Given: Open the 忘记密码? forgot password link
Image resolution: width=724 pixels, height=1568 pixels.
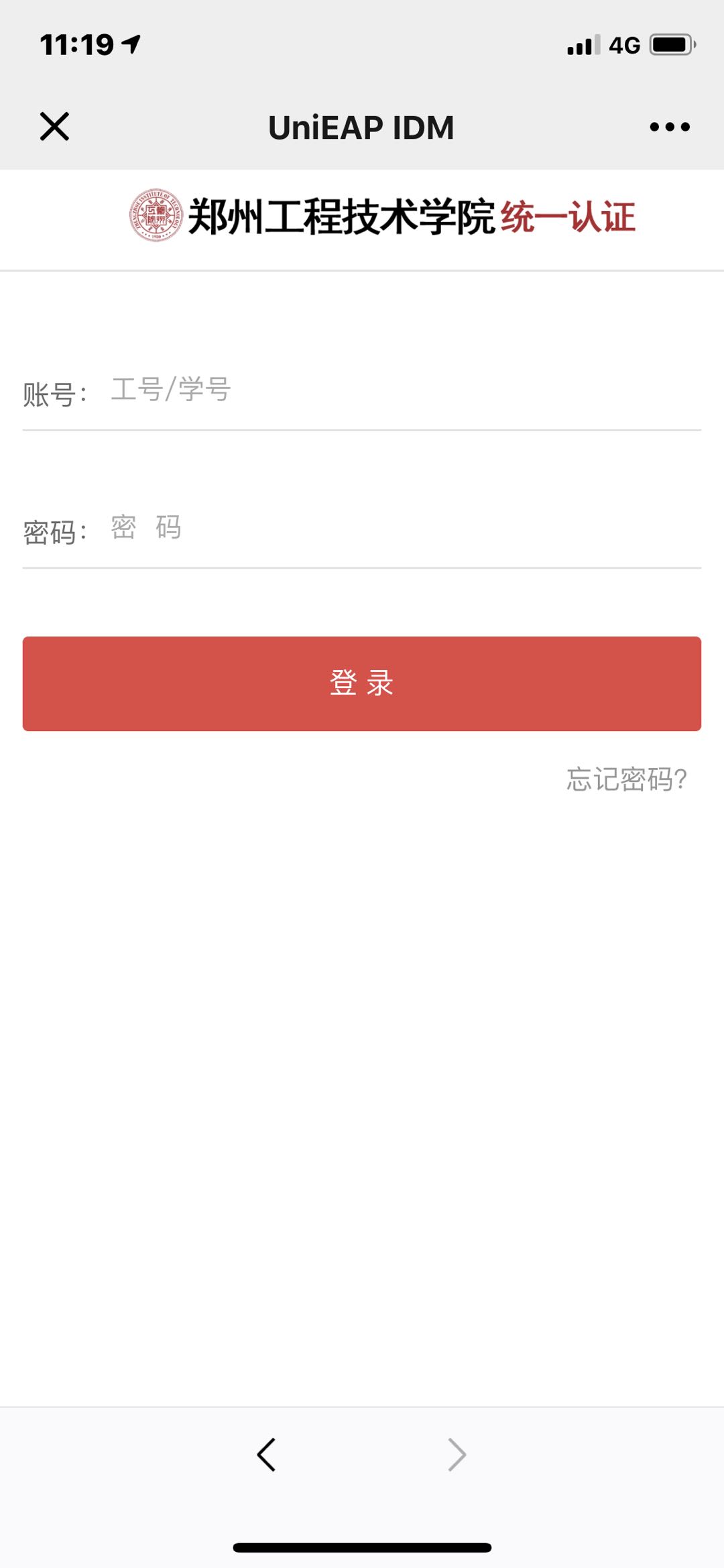Looking at the screenshot, I should pyautogui.click(x=627, y=779).
